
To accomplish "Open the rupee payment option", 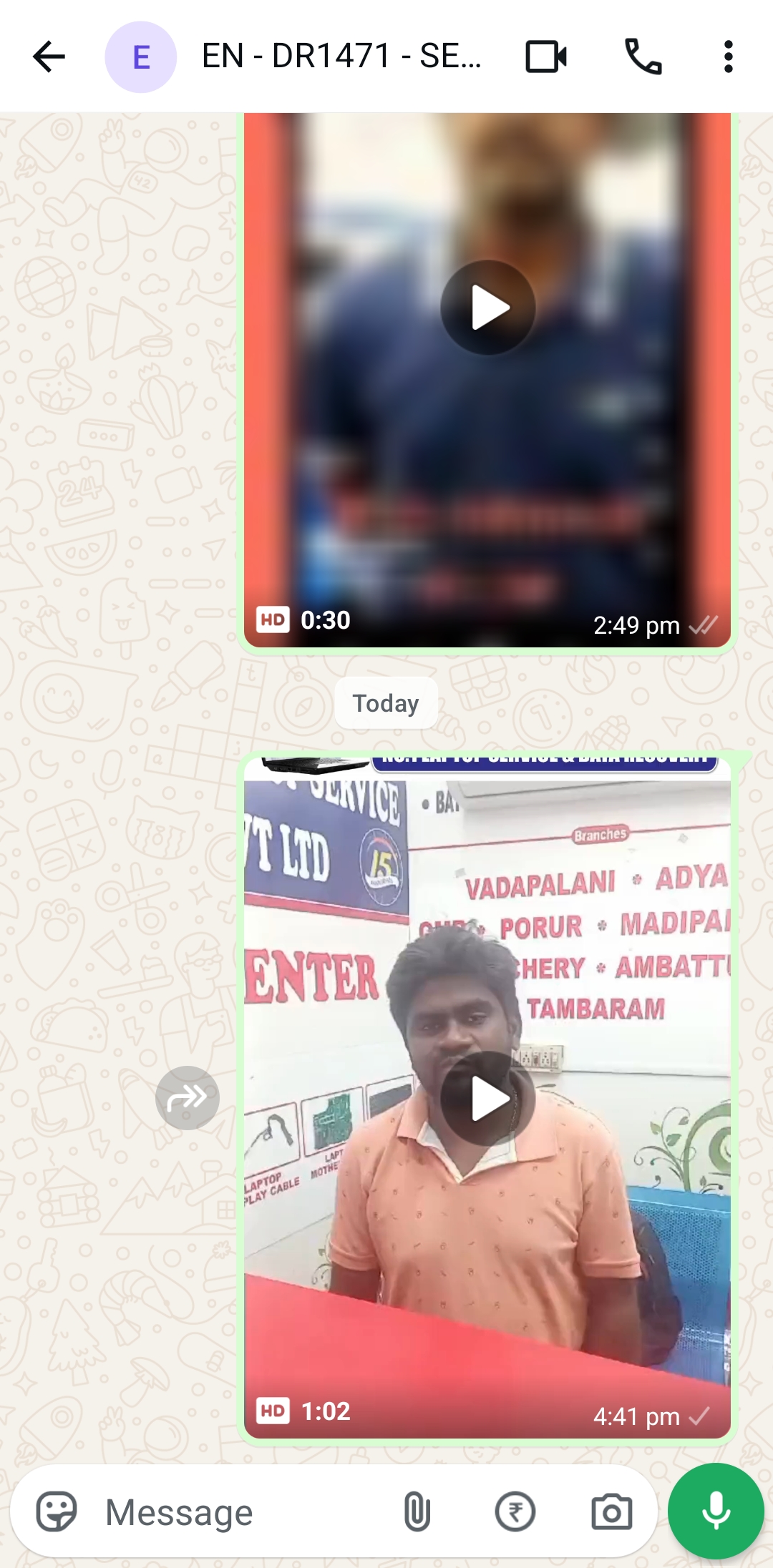I will 515,1511.
